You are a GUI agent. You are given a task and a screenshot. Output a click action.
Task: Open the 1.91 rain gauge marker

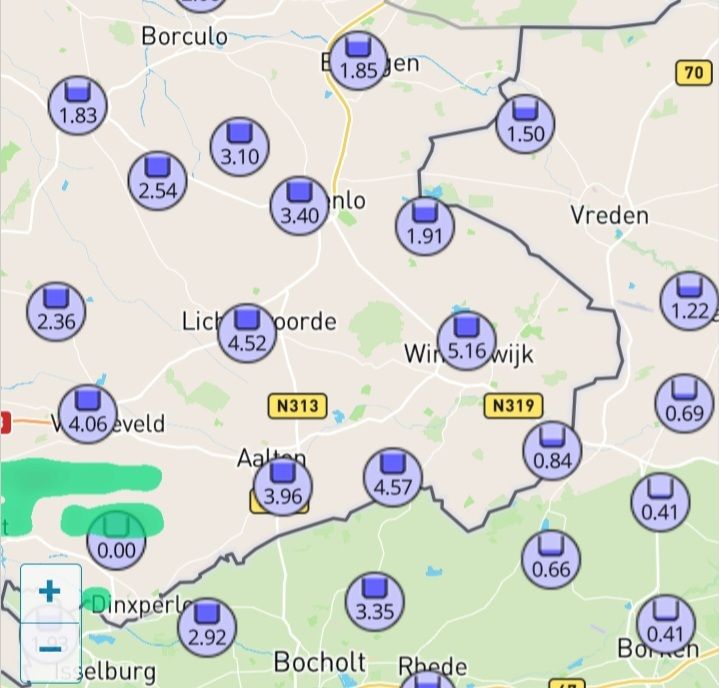[x=425, y=226]
